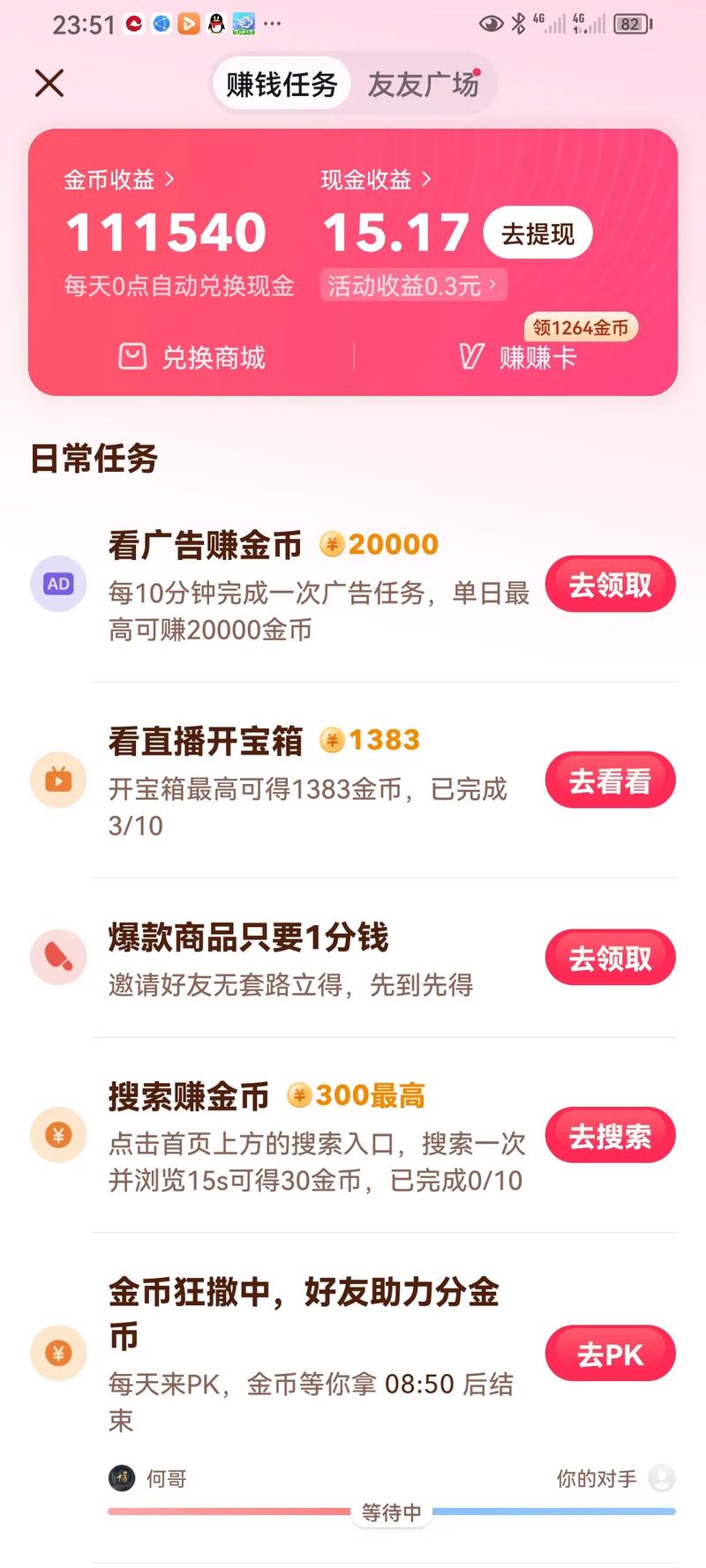
Task: Tap 去PK to join coin battle
Action: pos(610,1354)
